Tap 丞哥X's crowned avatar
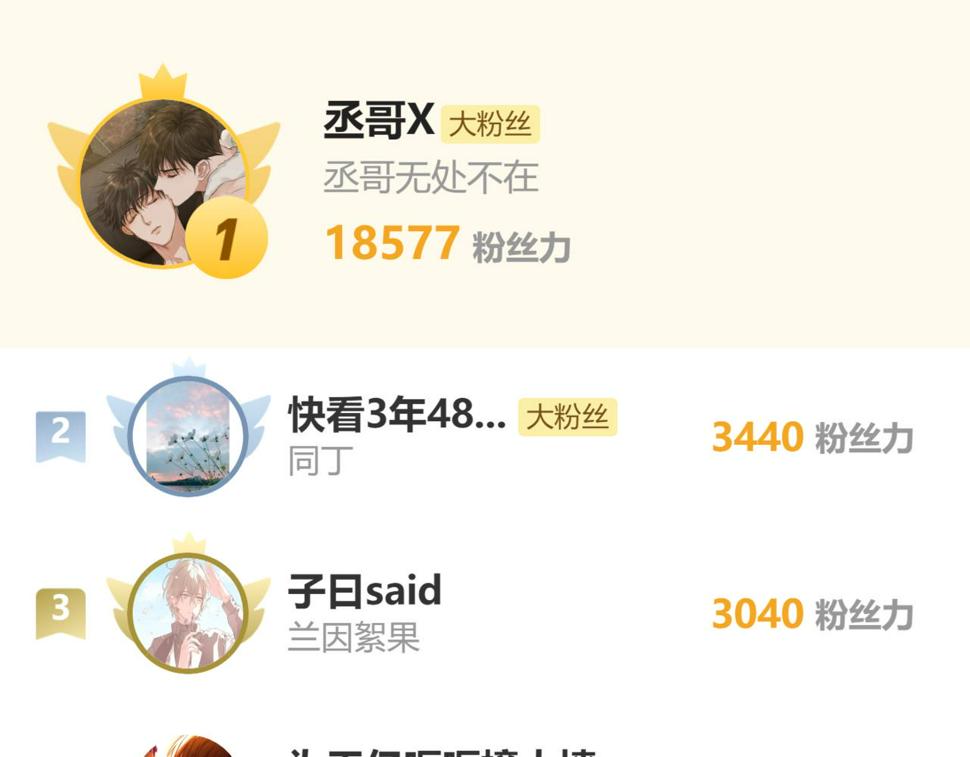The image size is (970, 757). coord(163,183)
